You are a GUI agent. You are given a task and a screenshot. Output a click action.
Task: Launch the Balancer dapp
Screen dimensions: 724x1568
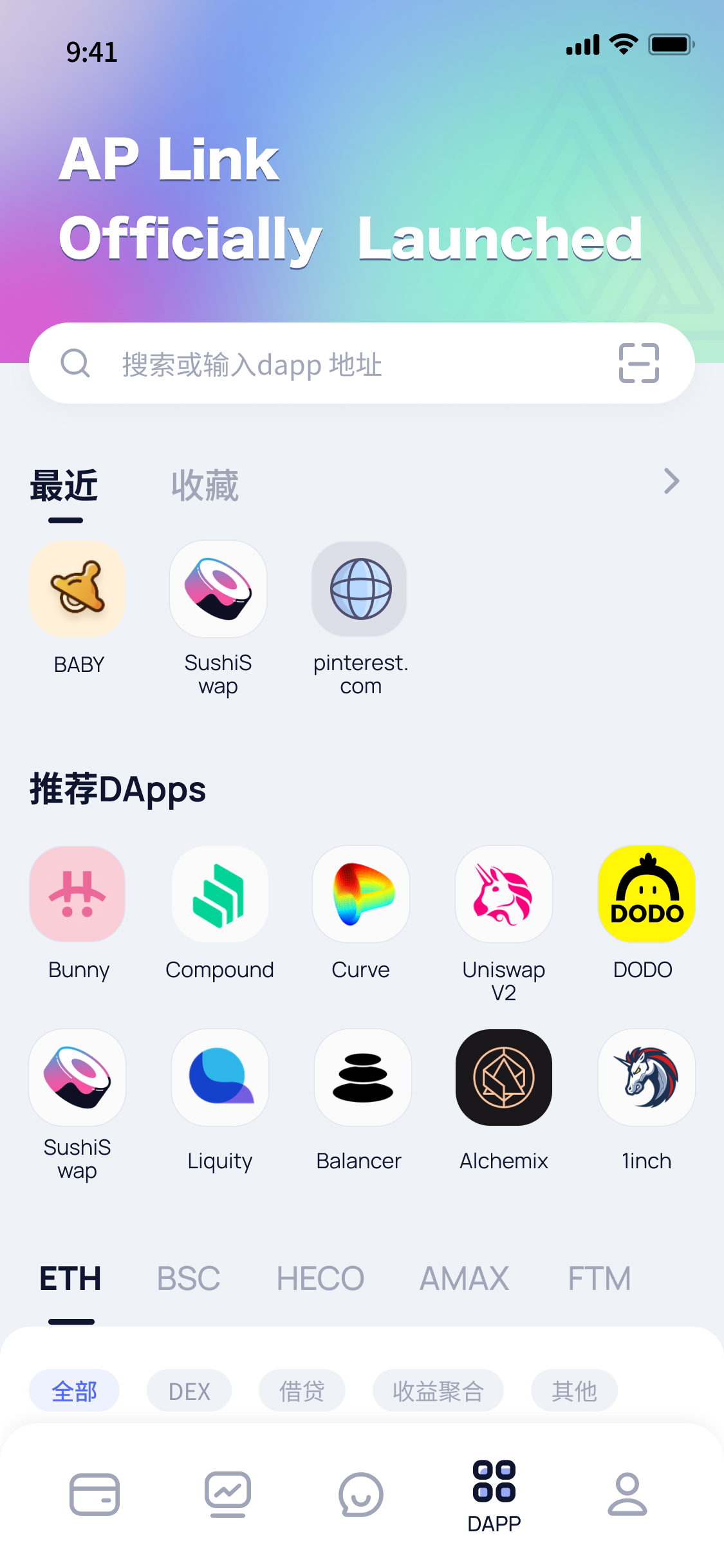click(x=362, y=1078)
